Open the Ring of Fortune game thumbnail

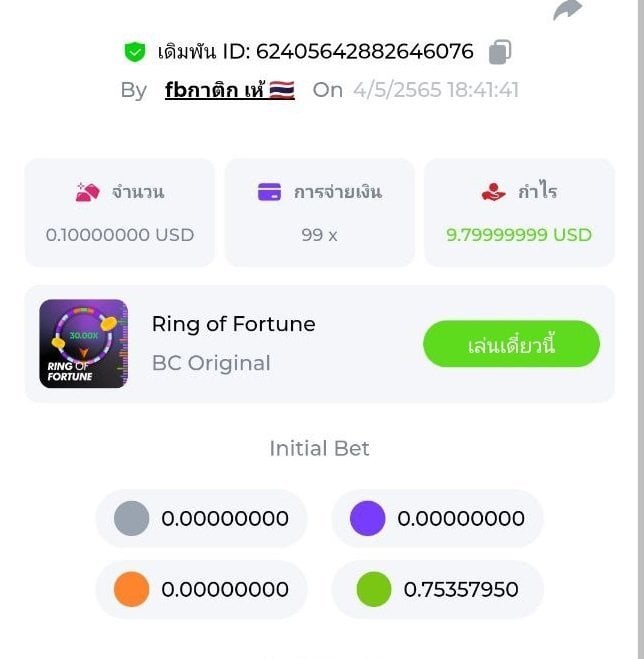[x=83, y=344]
